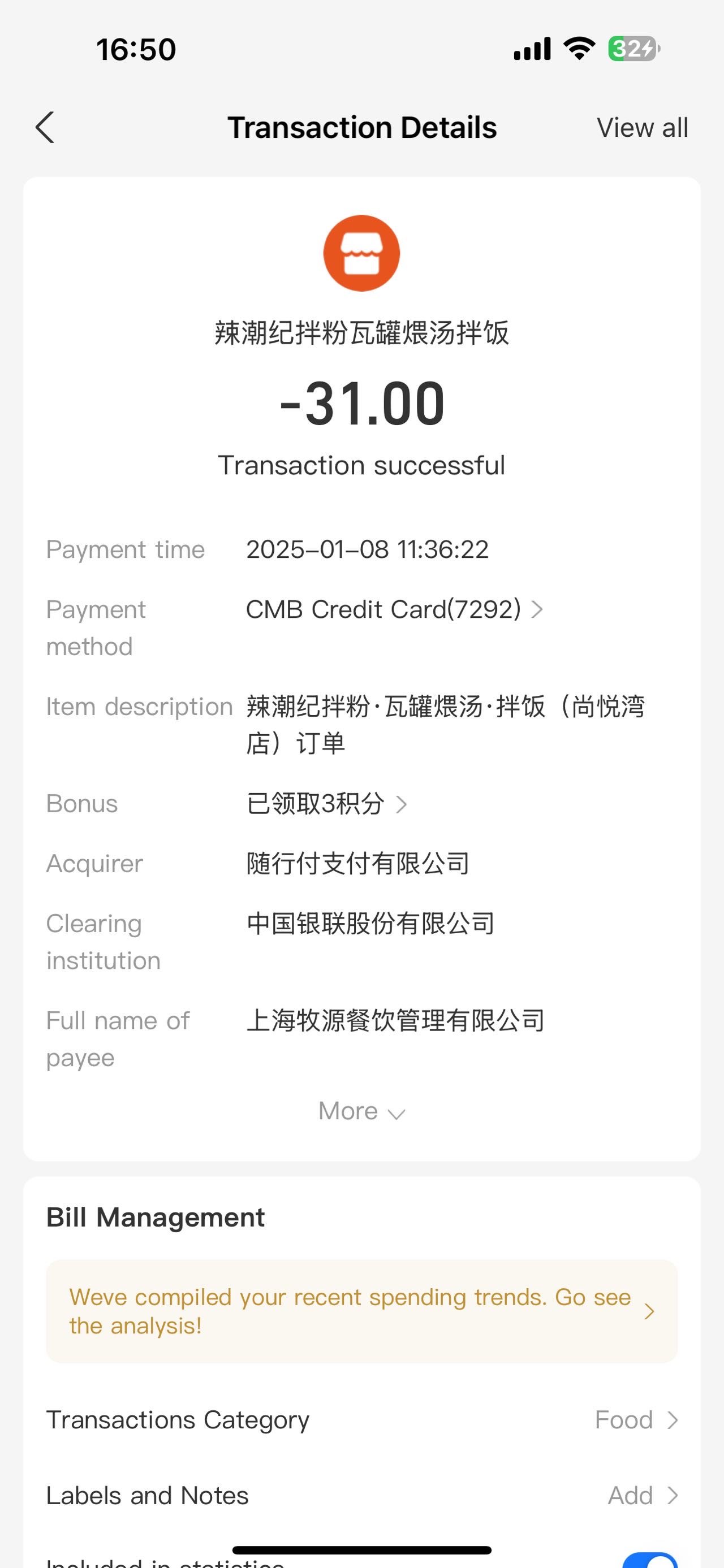Image resolution: width=724 pixels, height=1568 pixels.
Task: Expand More transaction details
Action: click(x=361, y=1111)
